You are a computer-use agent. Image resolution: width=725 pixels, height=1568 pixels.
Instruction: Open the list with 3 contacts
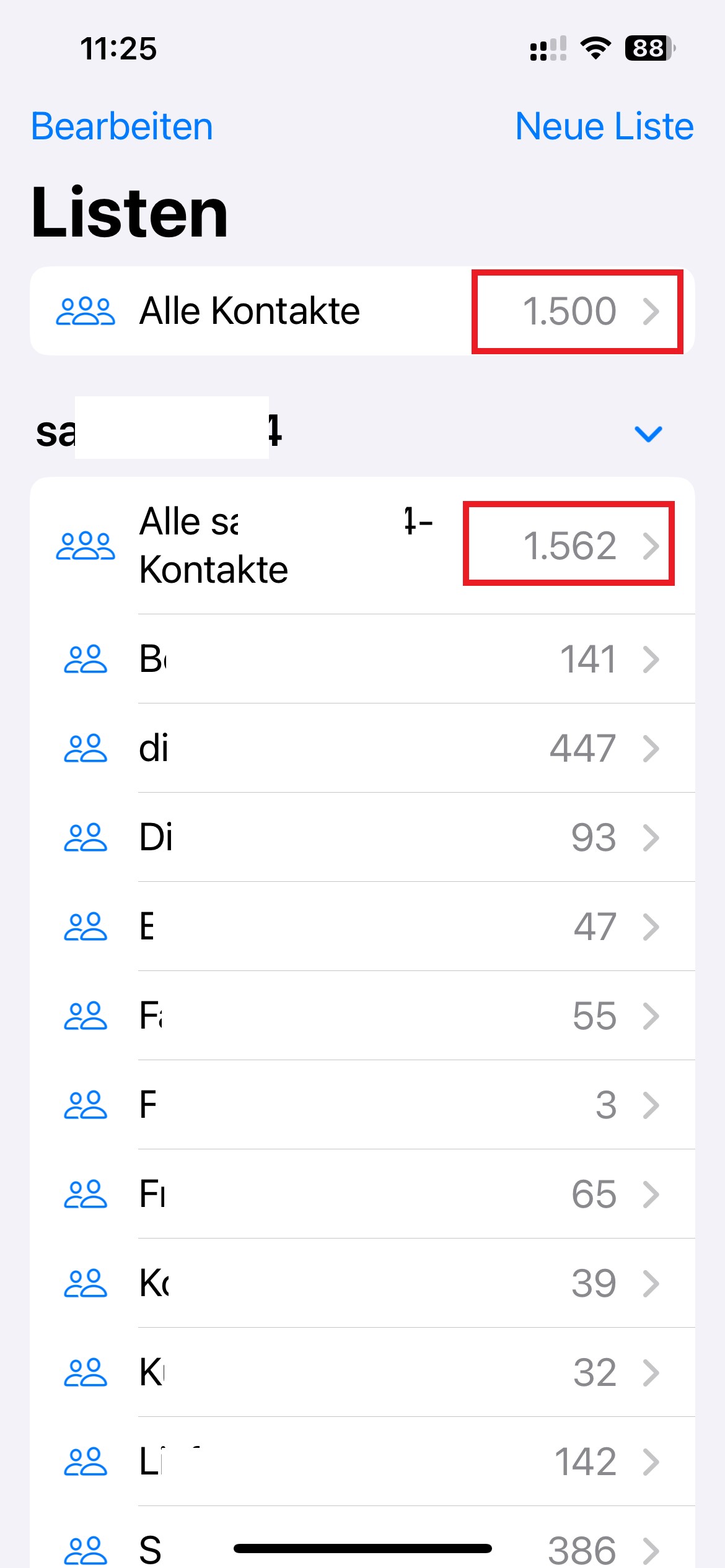coord(362,1105)
